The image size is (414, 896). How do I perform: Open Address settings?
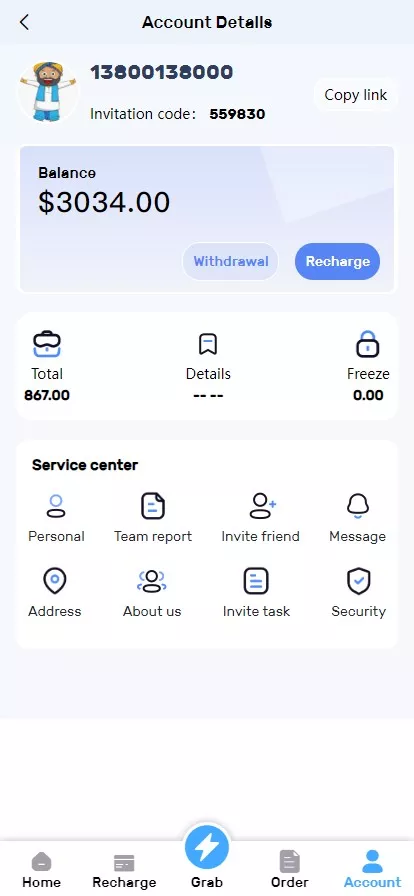click(x=55, y=593)
